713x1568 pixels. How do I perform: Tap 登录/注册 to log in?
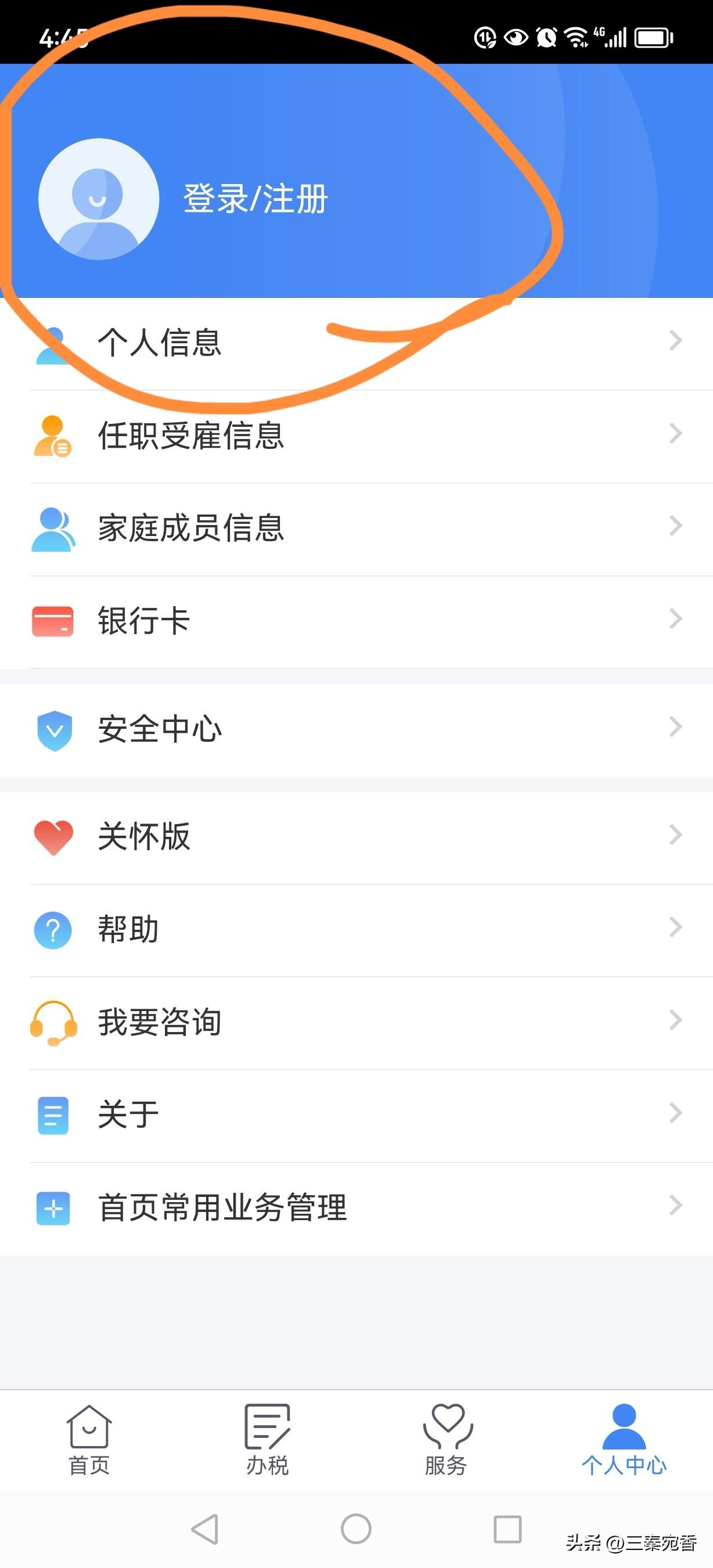pos(255,199)
